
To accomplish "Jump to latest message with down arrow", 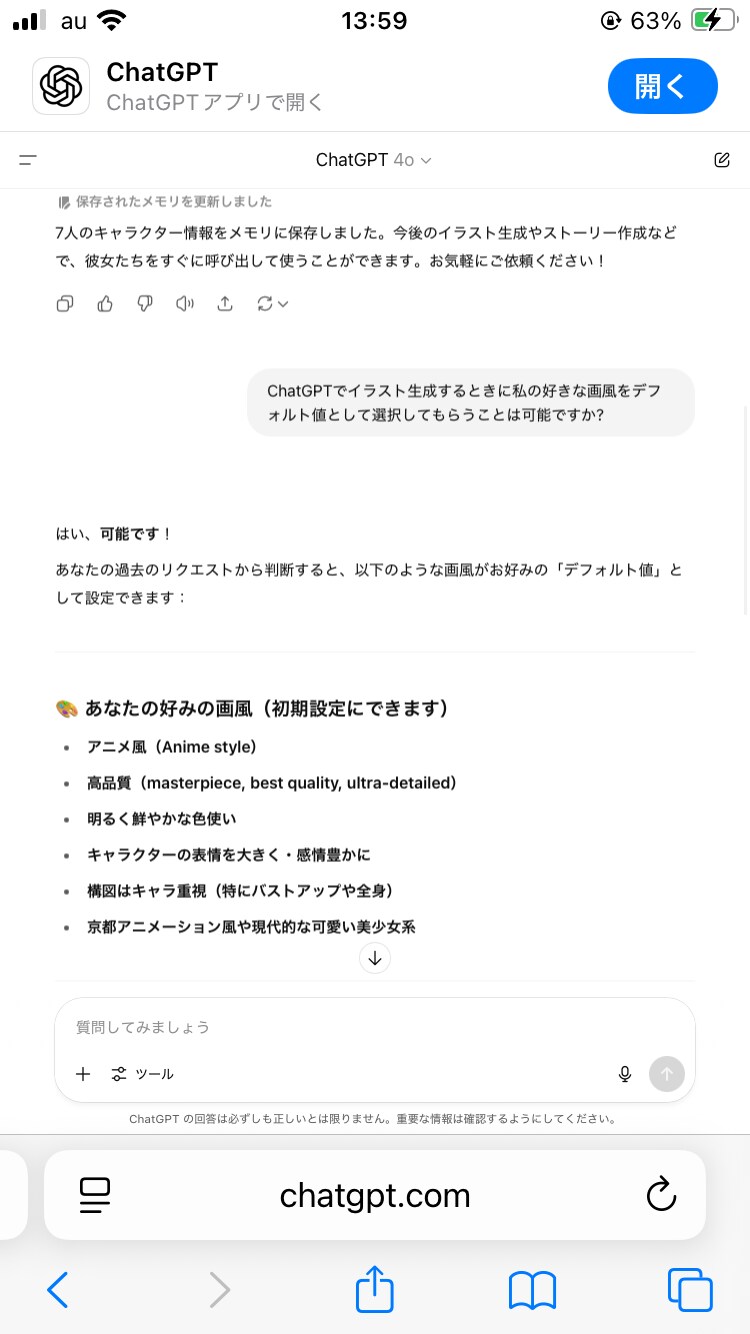I will [375, 958].
